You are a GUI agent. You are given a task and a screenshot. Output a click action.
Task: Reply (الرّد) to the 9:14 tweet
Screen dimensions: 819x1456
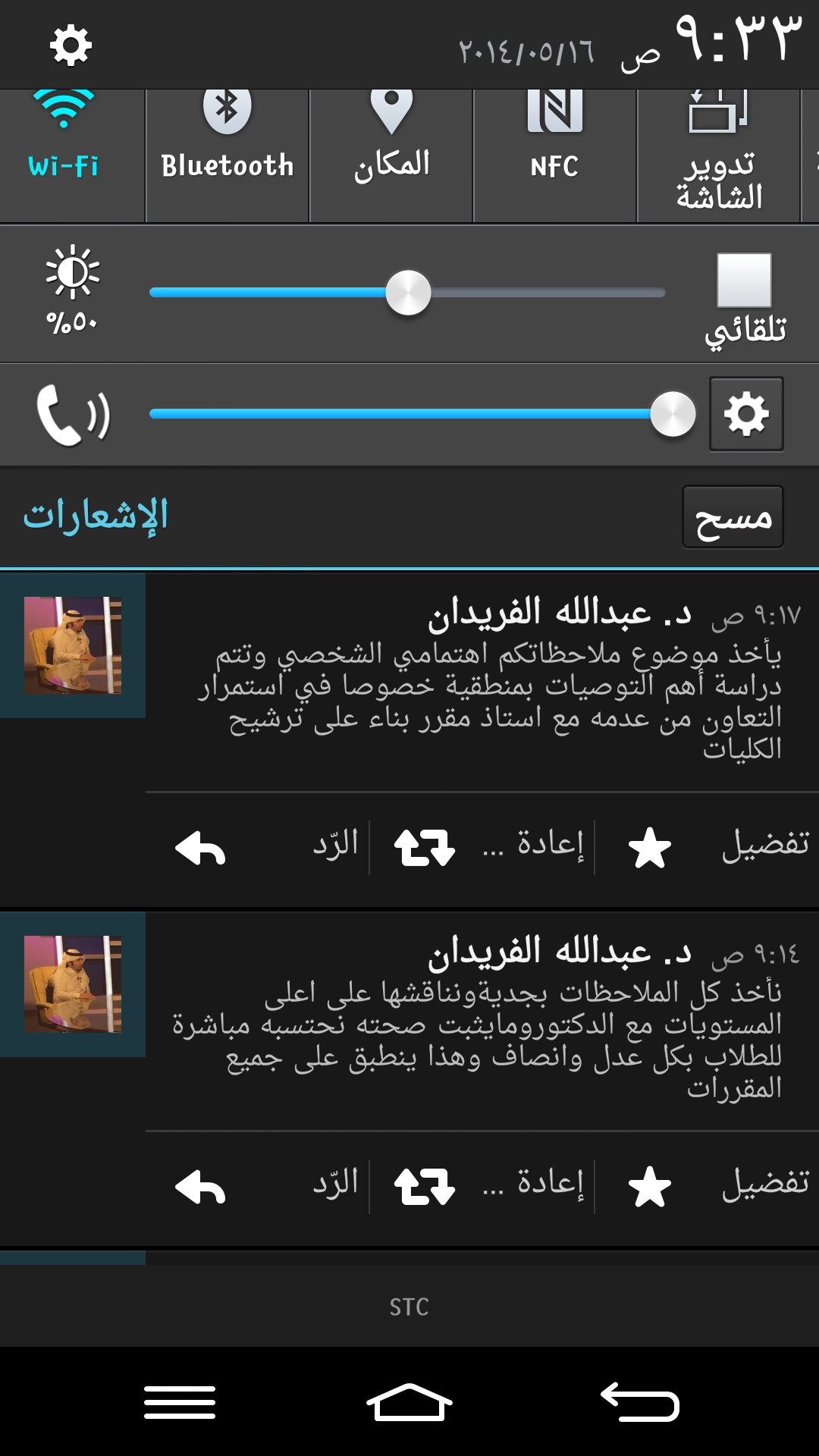coord(265,1186)
